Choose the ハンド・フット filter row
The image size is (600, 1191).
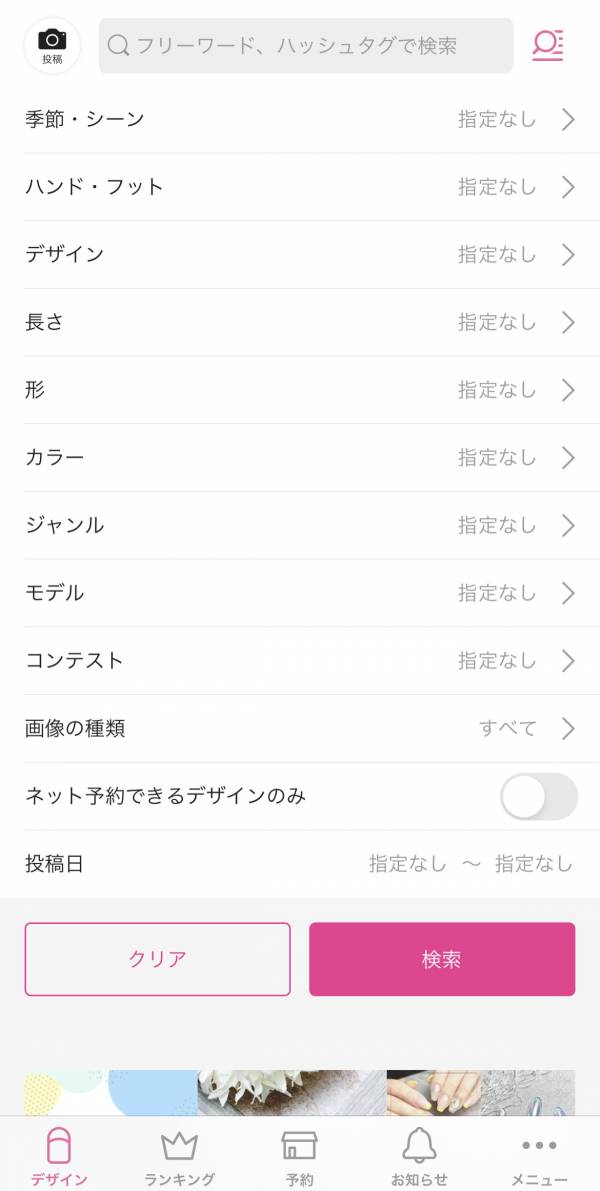[300, 187]
